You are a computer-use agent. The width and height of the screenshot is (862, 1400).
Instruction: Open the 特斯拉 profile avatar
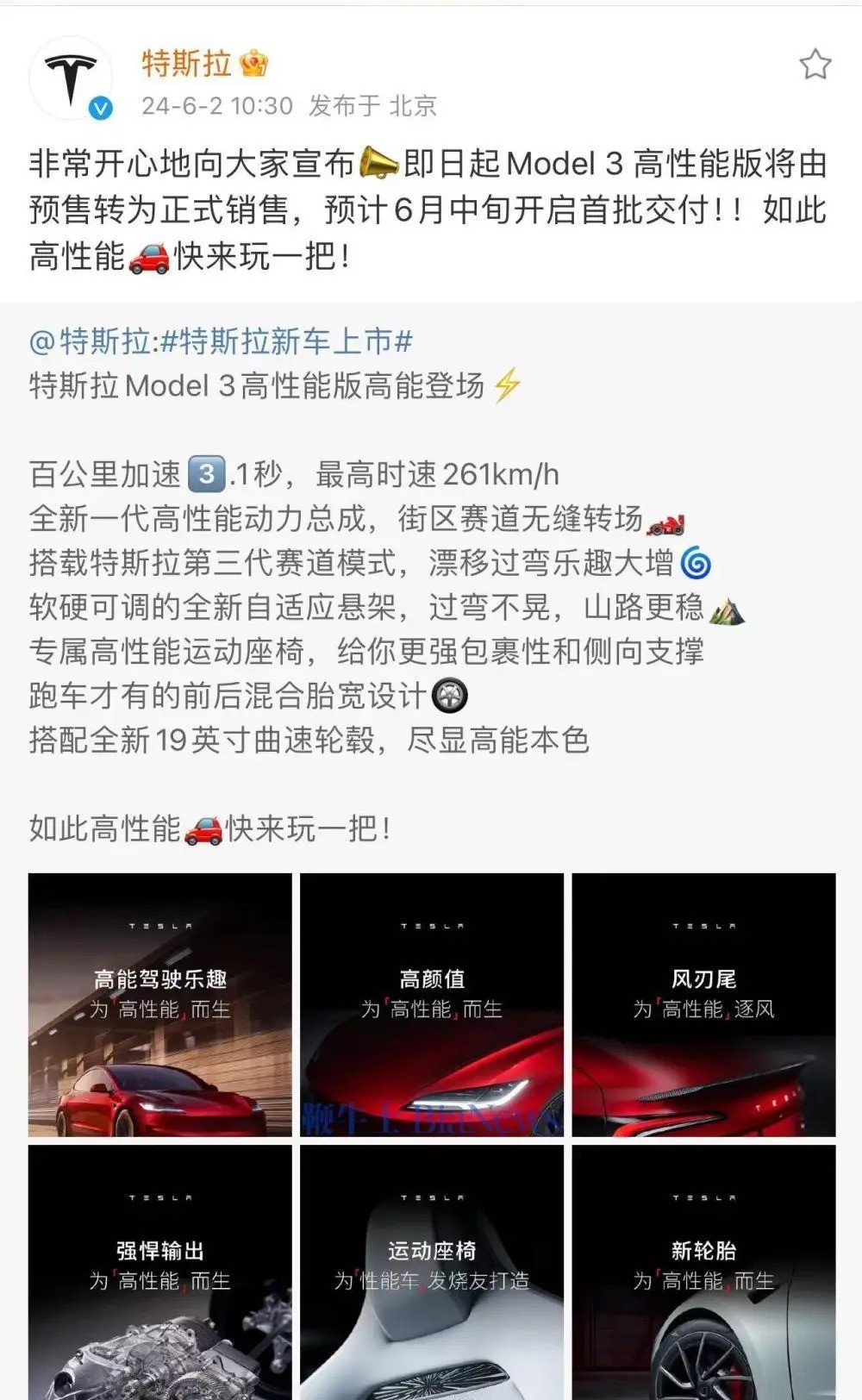pos(72,78)
